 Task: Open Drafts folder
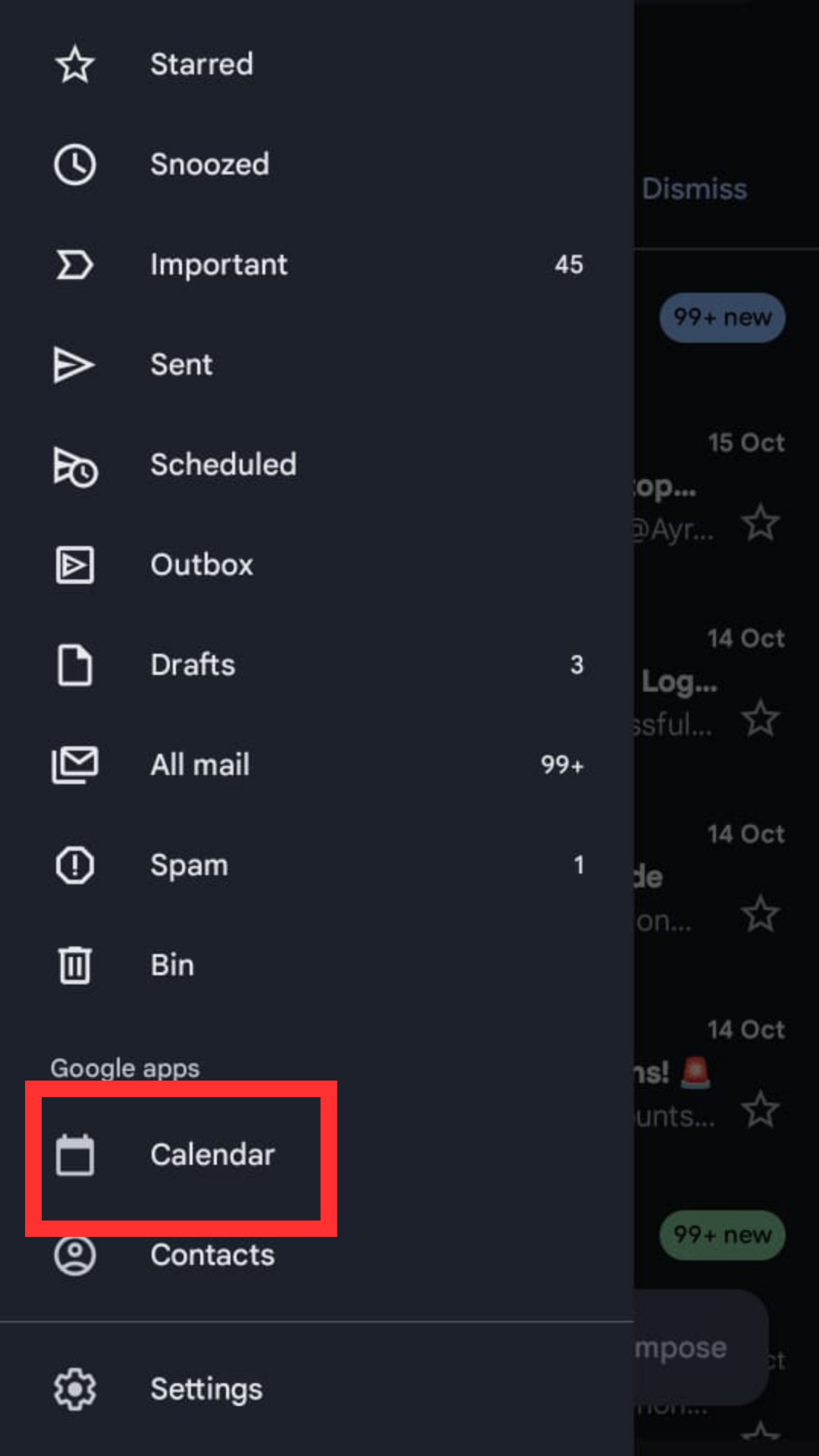[x=193, y=665]
